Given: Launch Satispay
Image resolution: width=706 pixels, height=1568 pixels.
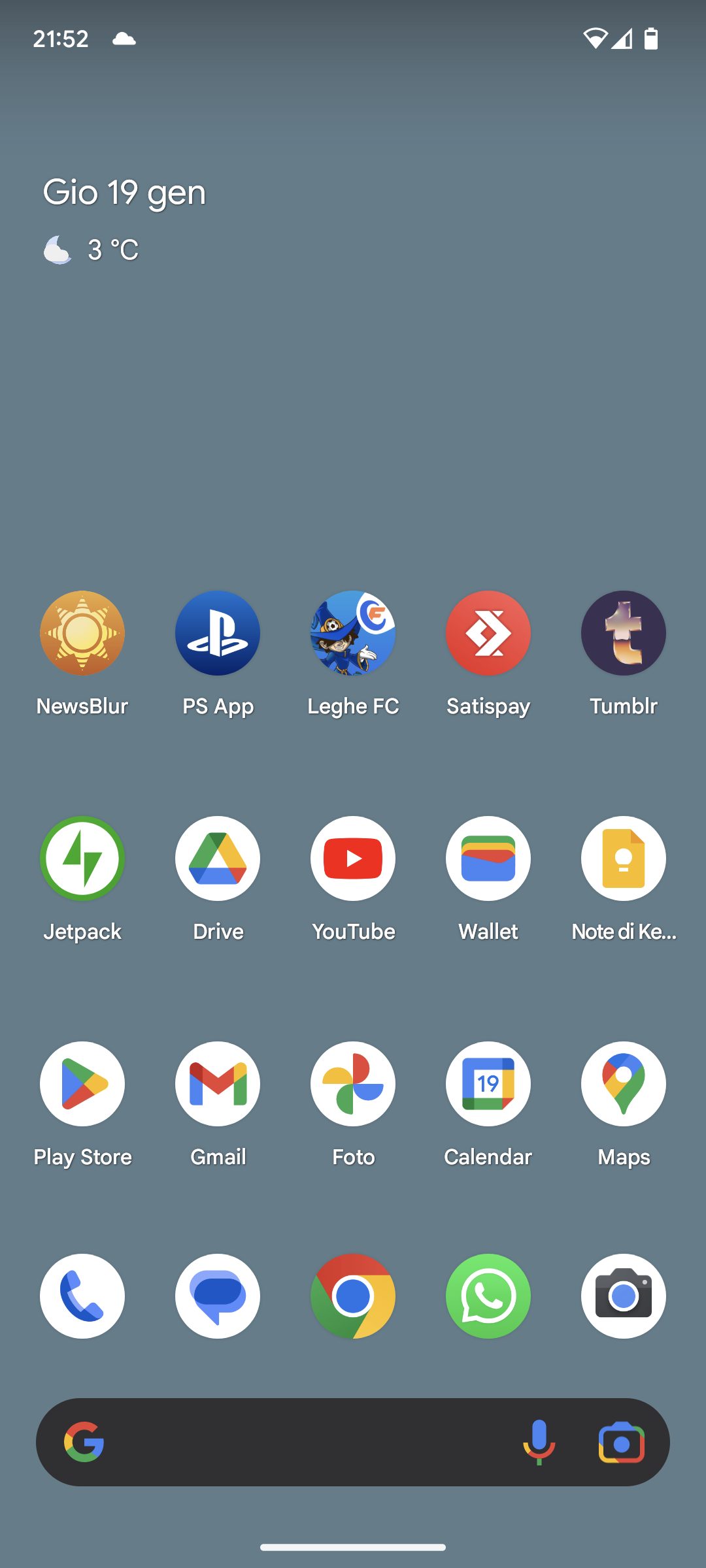Looking at the screenshot, I should pos(488,633).
